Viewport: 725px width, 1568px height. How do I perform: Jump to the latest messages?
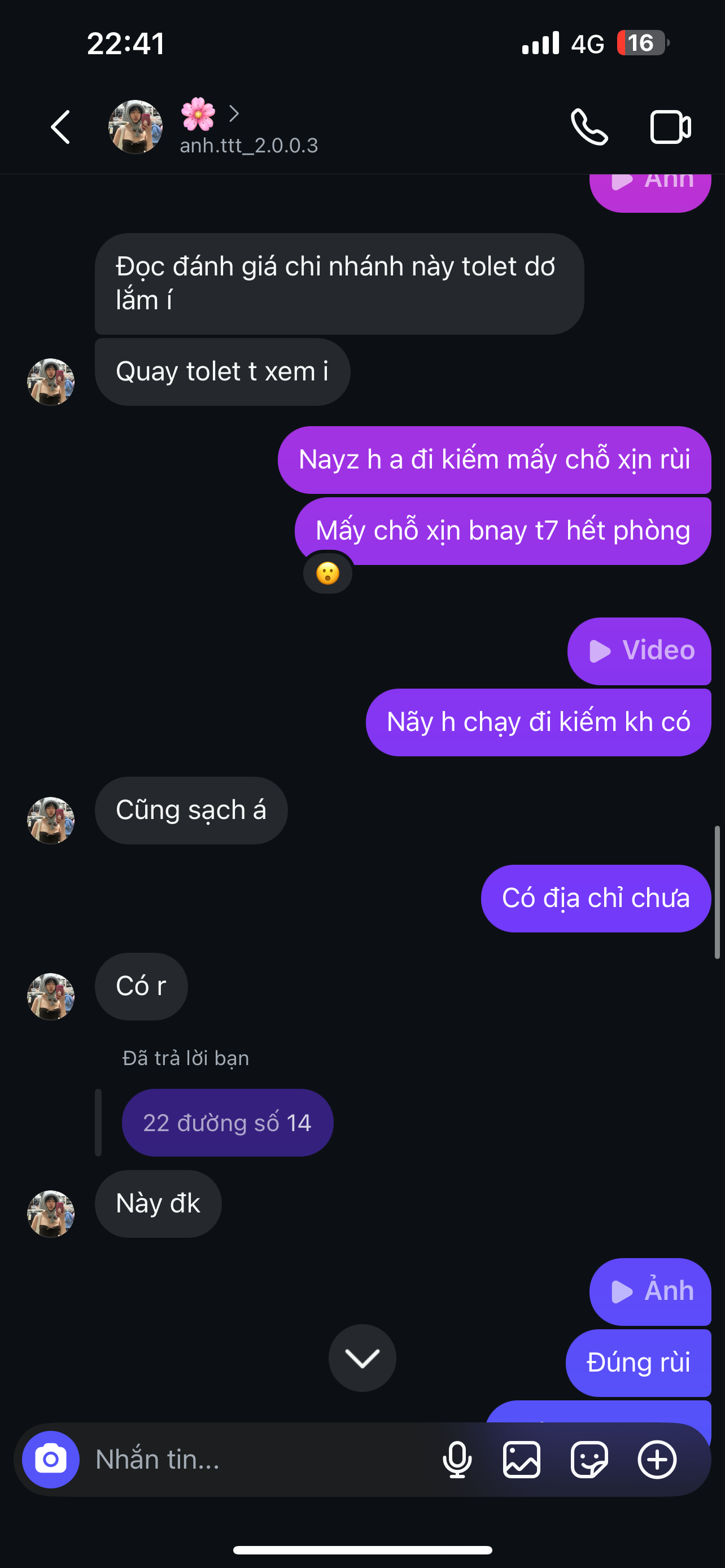tap(362, 1357)
